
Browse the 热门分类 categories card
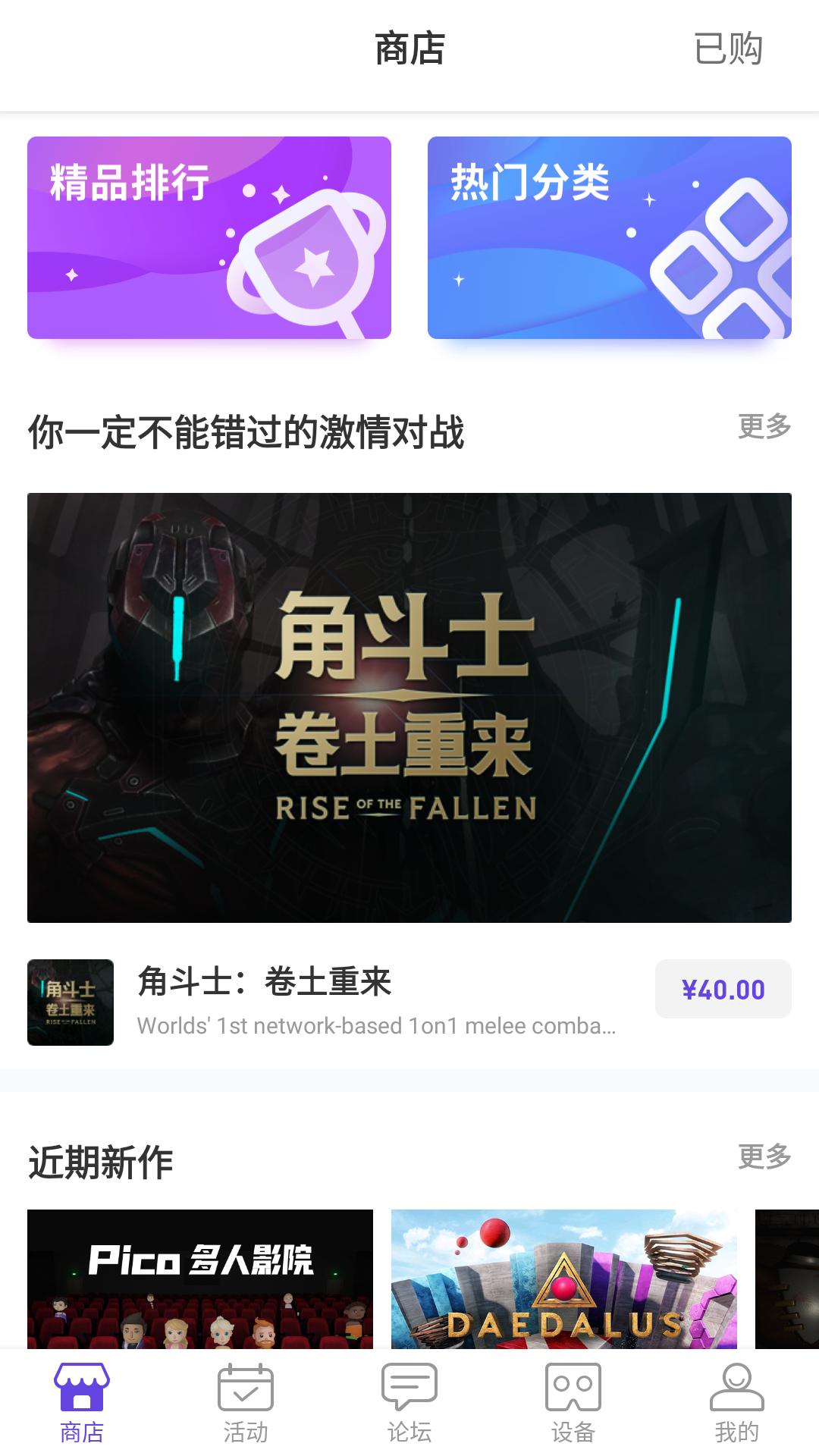609,237
